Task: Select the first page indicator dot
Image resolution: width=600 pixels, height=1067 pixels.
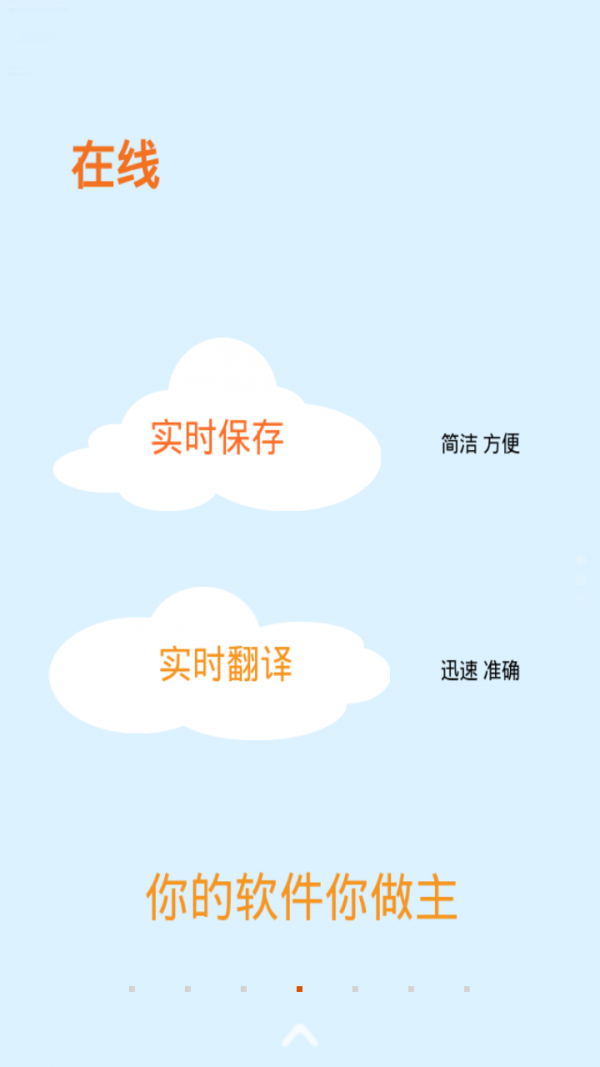Action: (132, 989)
